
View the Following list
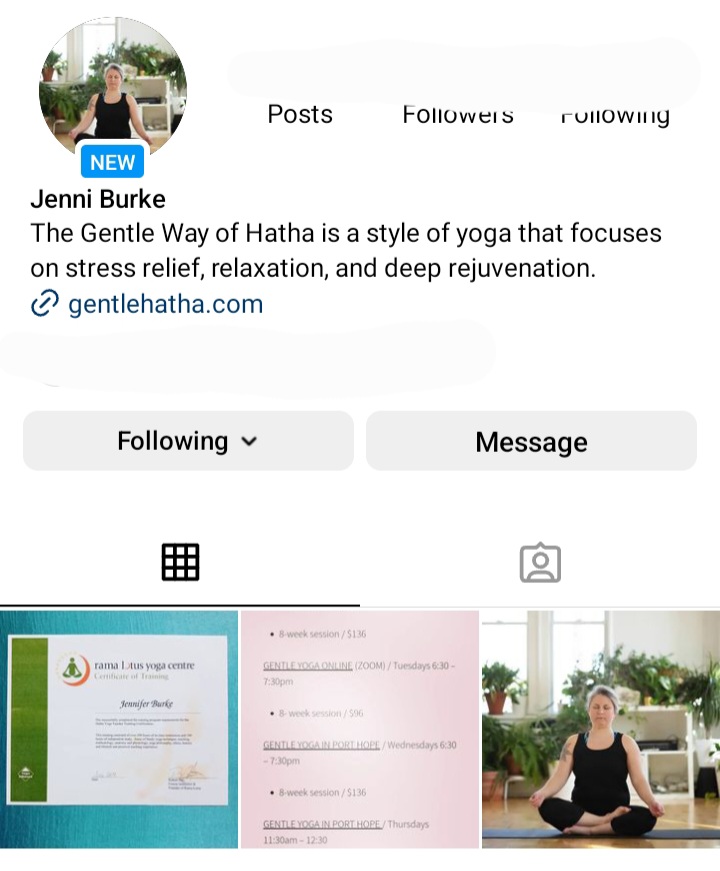pyautogui.click(x=615, y=113)
